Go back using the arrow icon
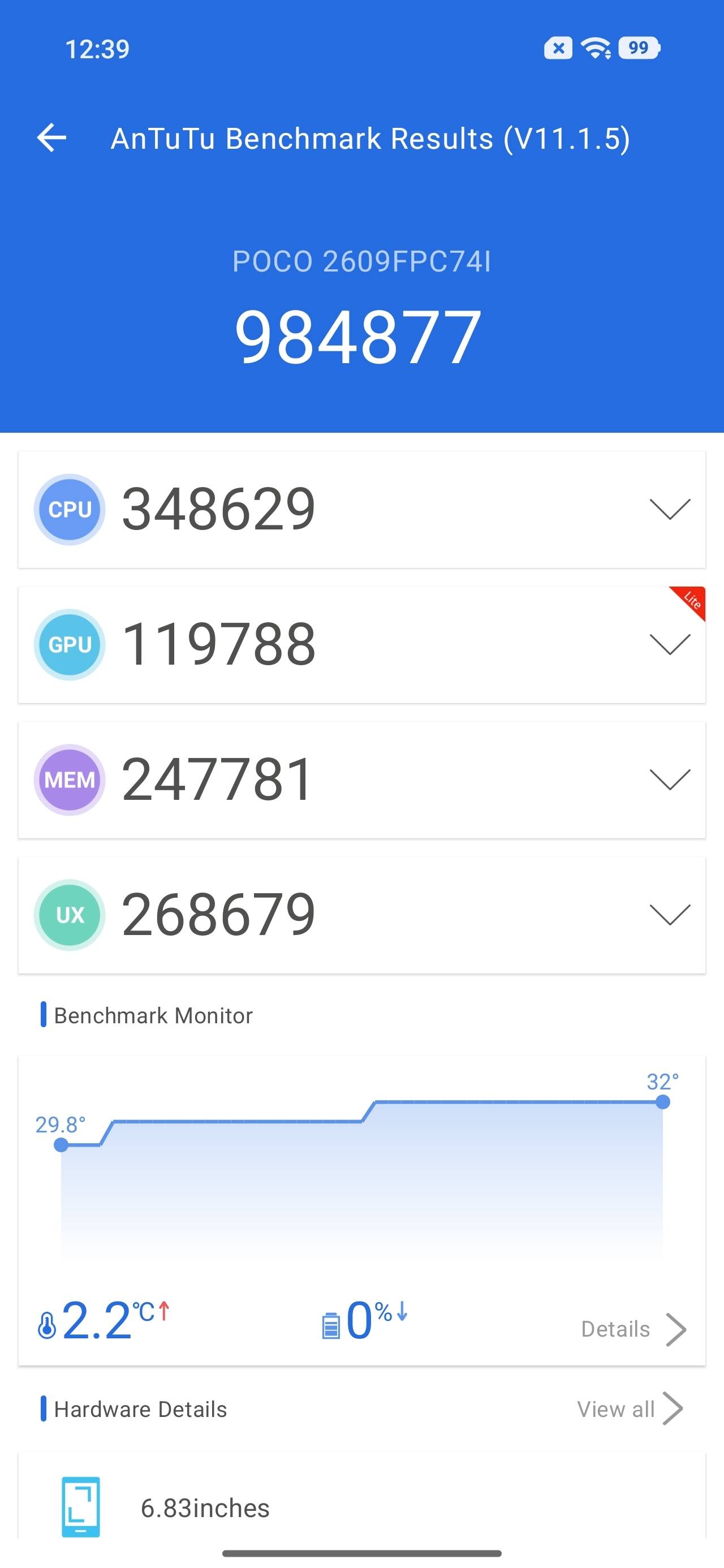Viewport: 724px width, 1568px height. 52,137
